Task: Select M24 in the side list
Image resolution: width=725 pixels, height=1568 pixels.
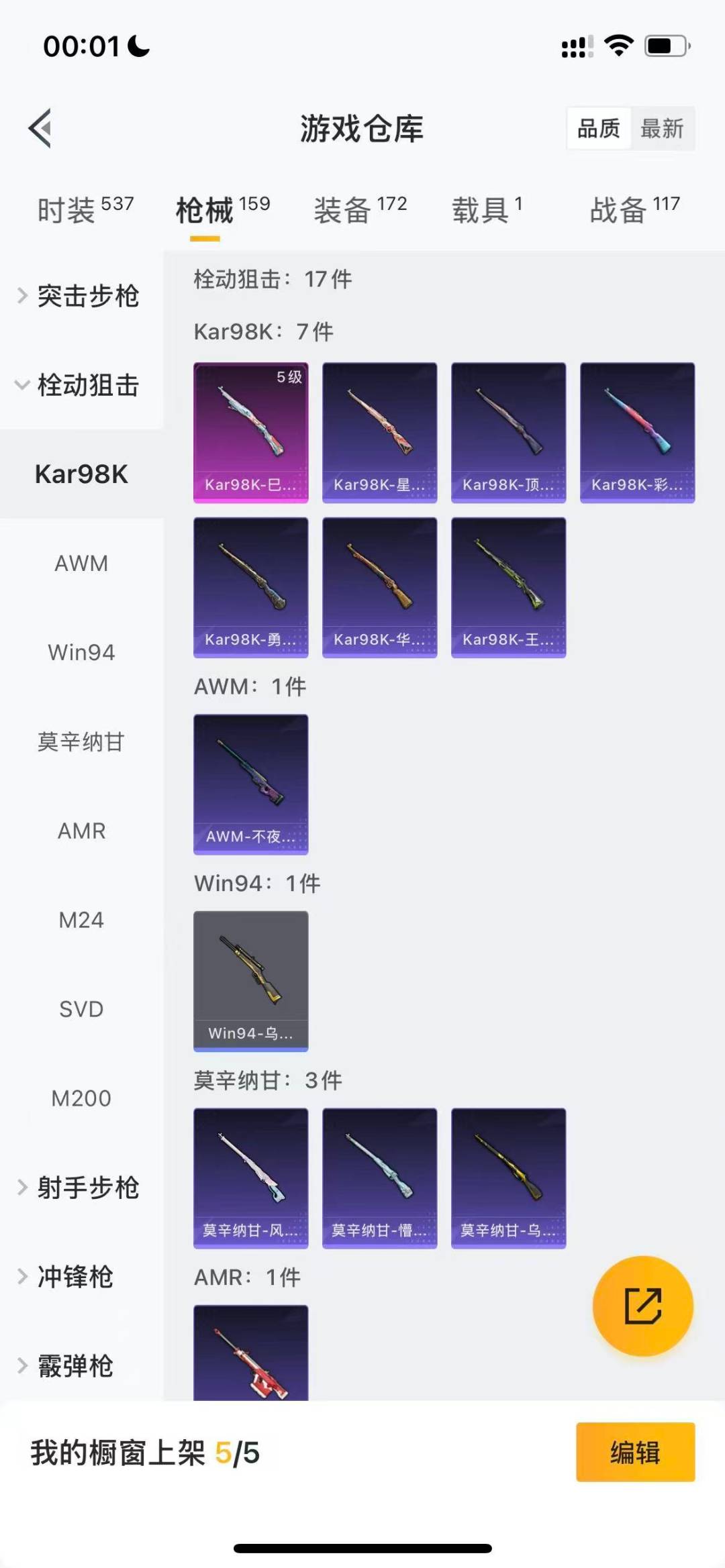Action: tap(81, 920)
